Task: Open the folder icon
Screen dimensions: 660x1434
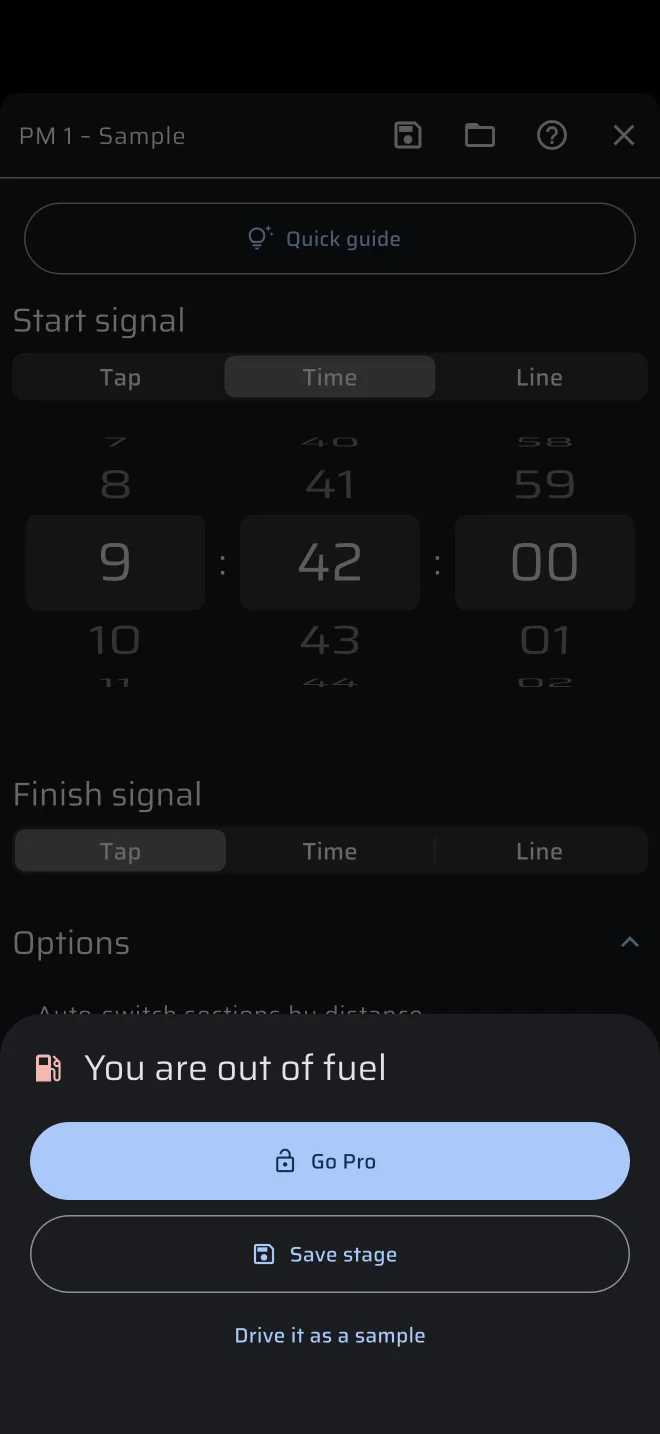Action: 480,136
